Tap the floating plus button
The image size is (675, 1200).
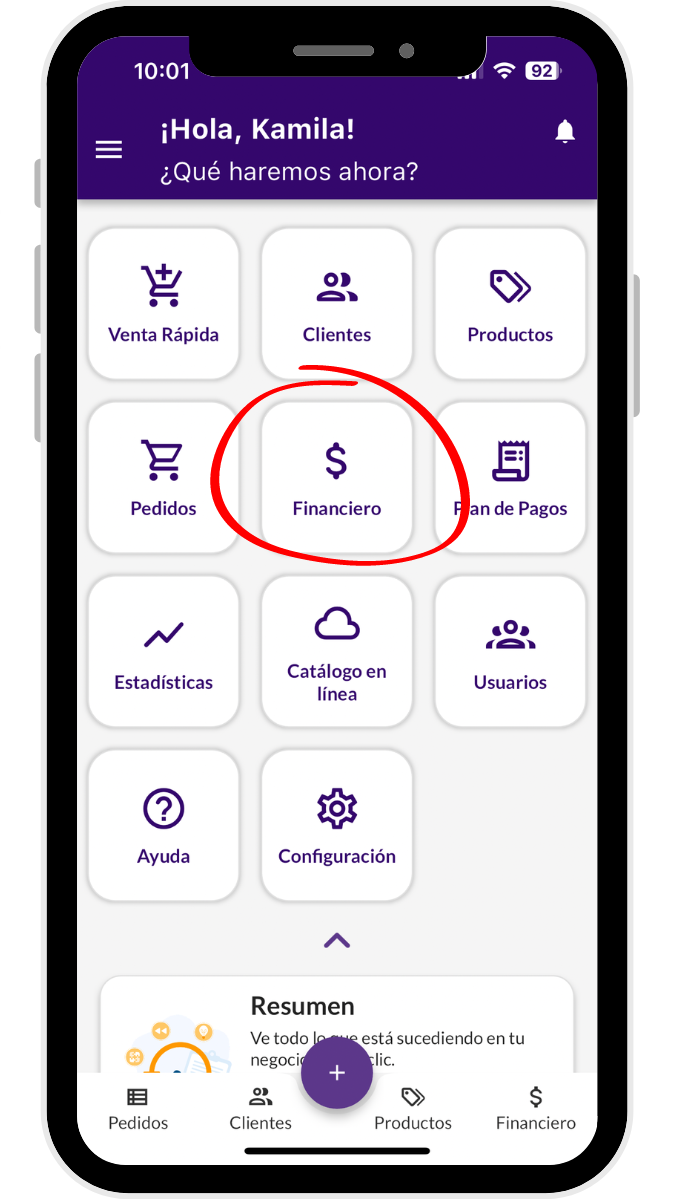337,1072
